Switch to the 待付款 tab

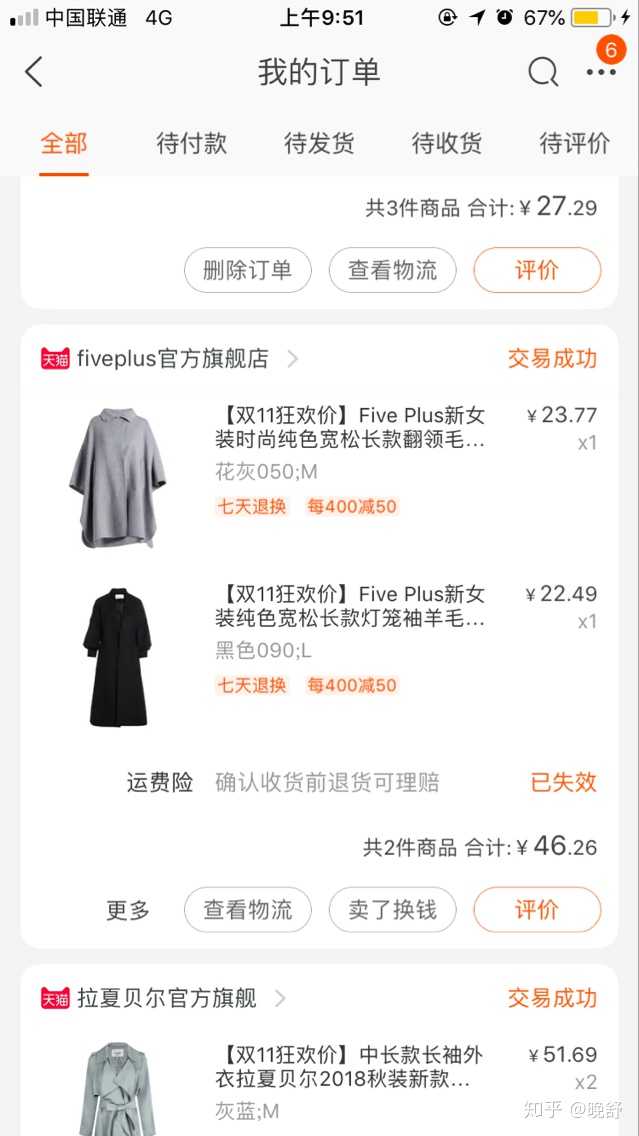point(192,143)
